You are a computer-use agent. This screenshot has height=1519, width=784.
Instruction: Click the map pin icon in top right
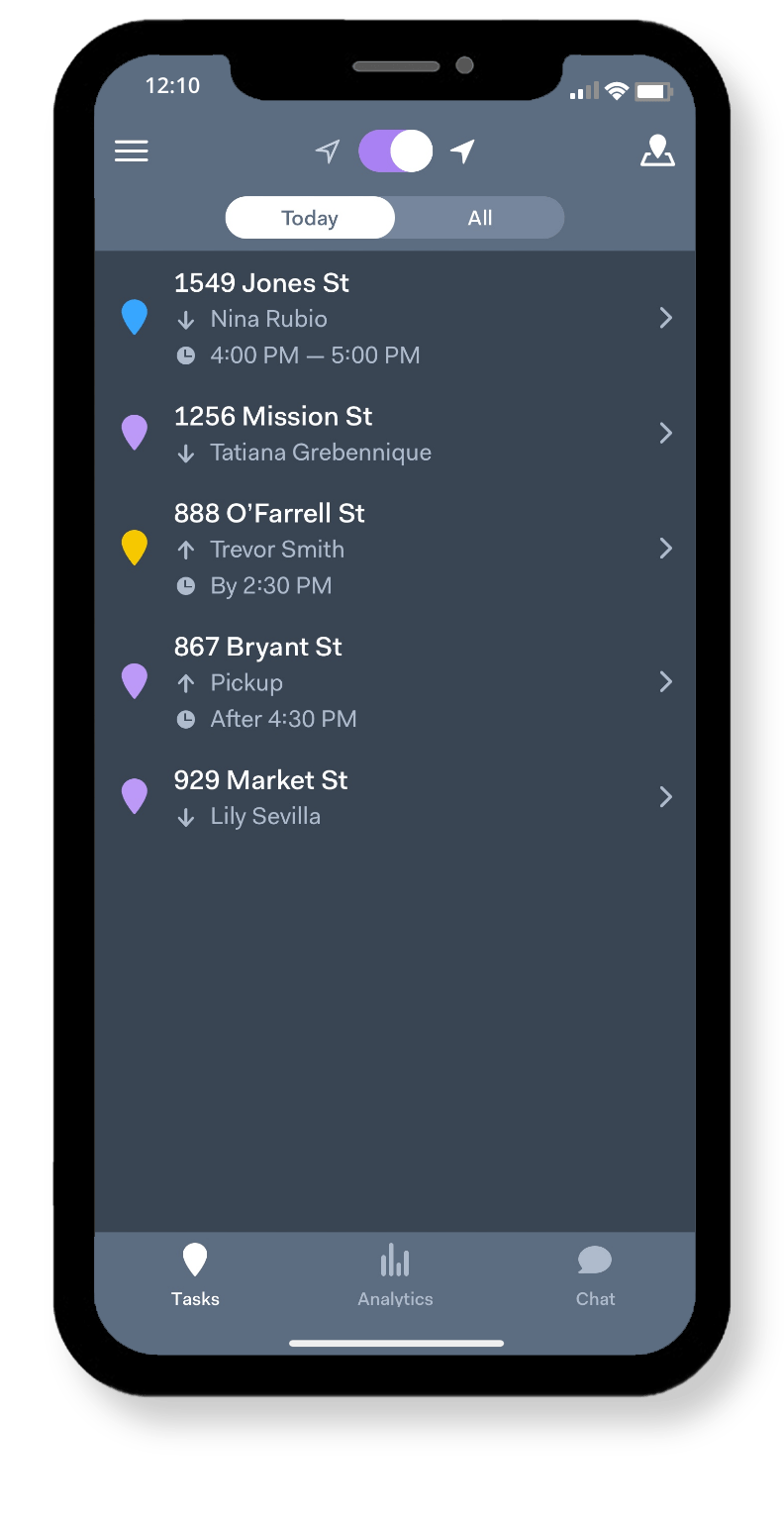[x=658, y=151]
